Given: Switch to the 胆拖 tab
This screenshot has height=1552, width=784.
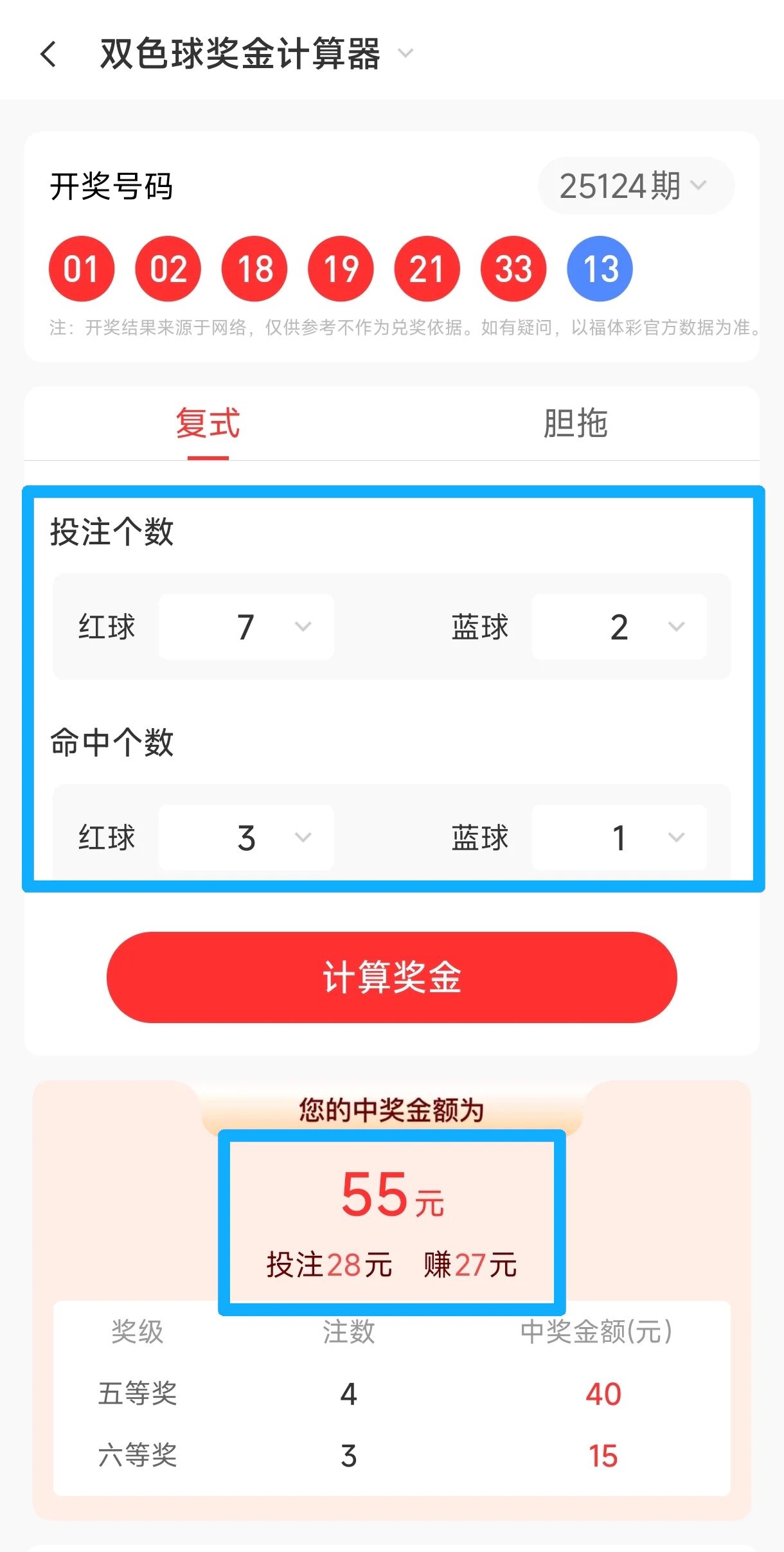Looking at the screenshot, I should [x=575, y=424].
